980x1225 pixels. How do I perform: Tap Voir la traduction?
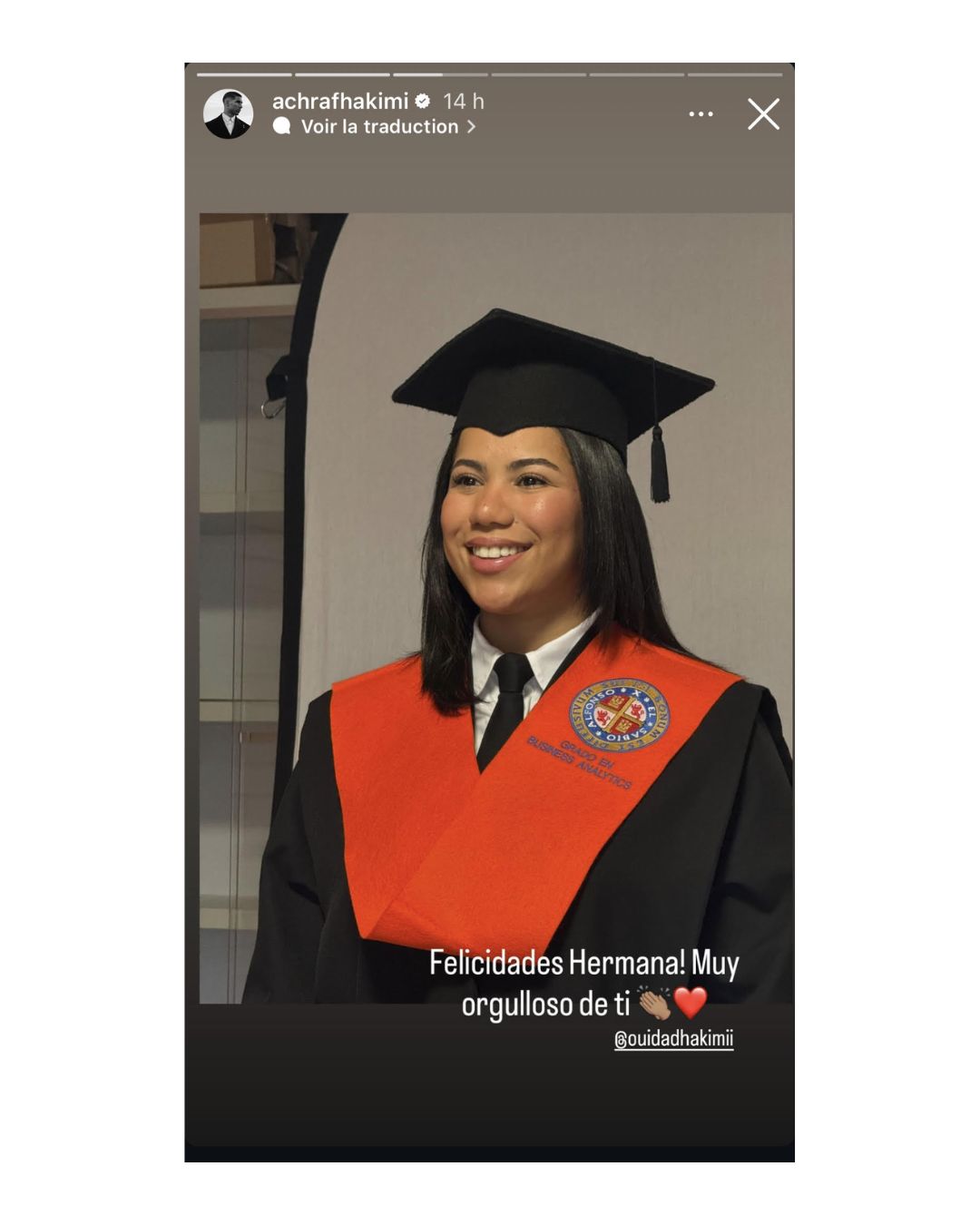click(x=379, y=127)
